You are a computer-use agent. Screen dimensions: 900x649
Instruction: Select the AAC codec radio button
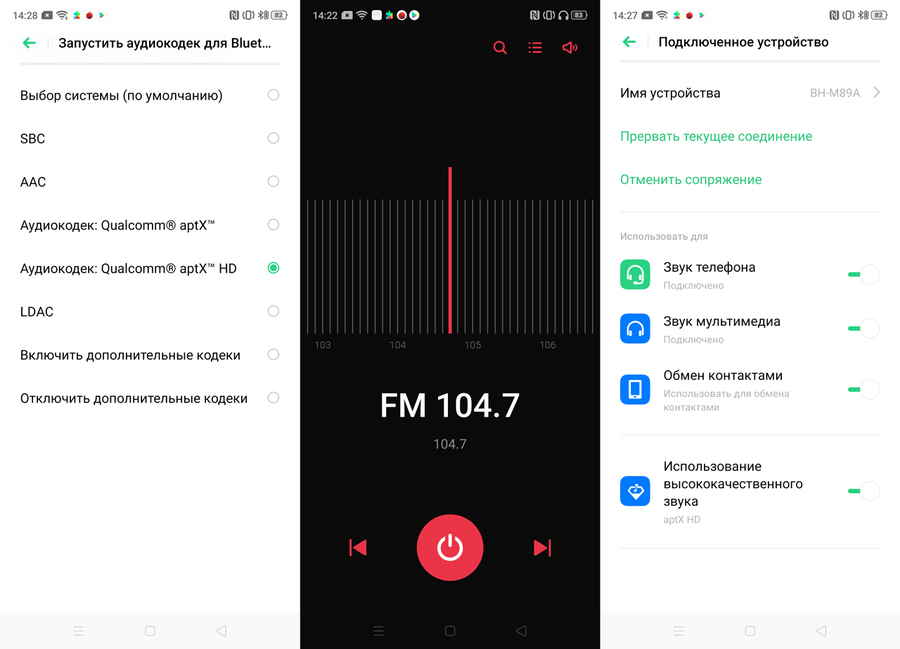(x=273, y=181)
